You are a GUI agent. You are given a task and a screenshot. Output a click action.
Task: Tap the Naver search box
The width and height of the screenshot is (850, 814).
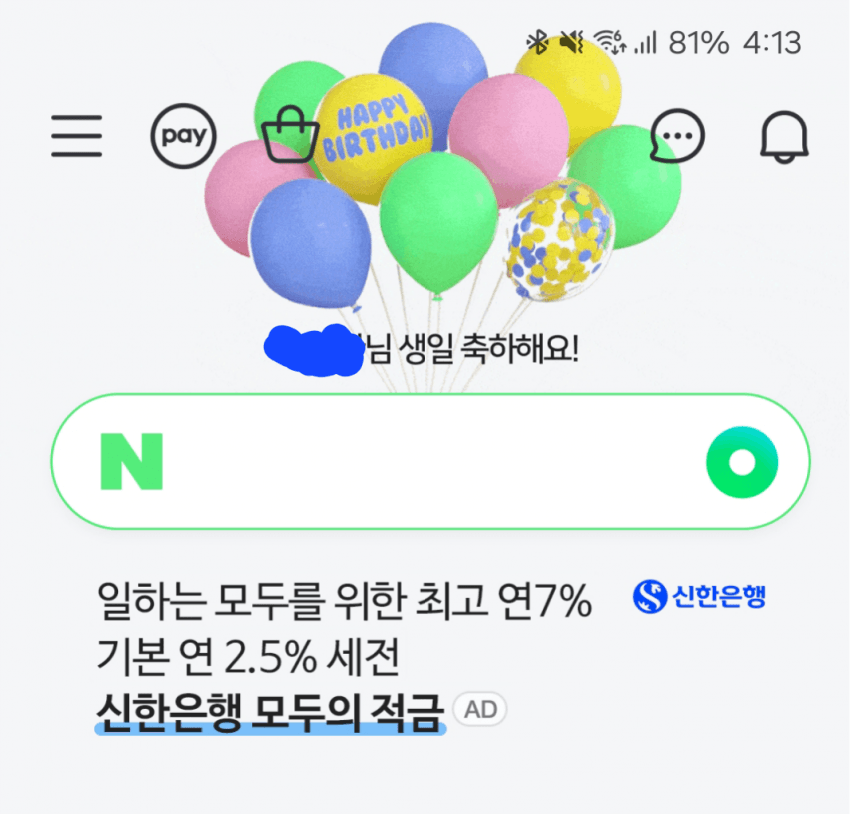tap(430, 462)
